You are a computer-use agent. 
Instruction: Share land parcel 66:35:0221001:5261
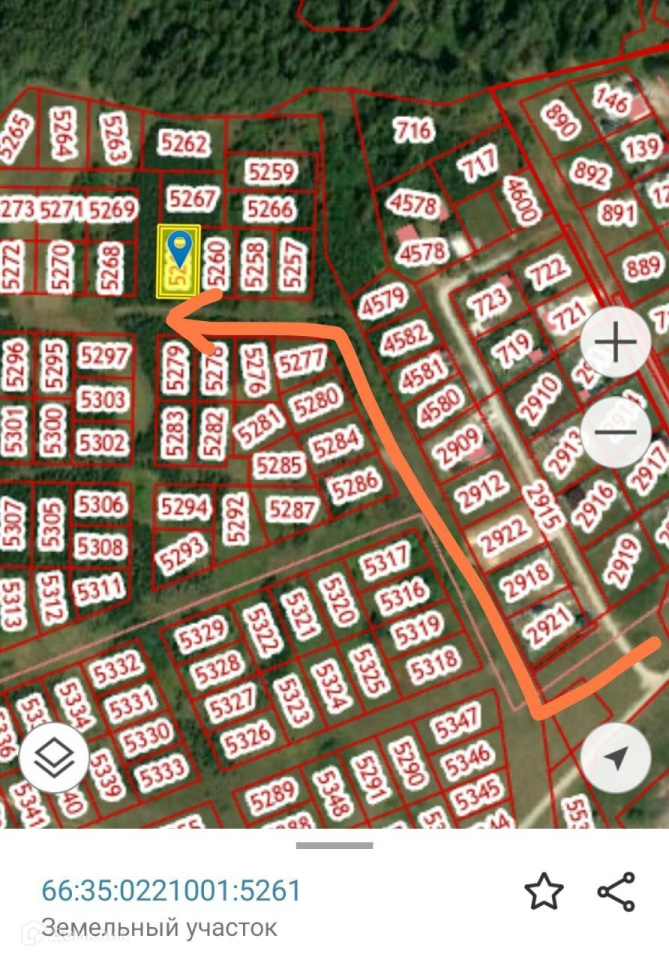(616, 891)
